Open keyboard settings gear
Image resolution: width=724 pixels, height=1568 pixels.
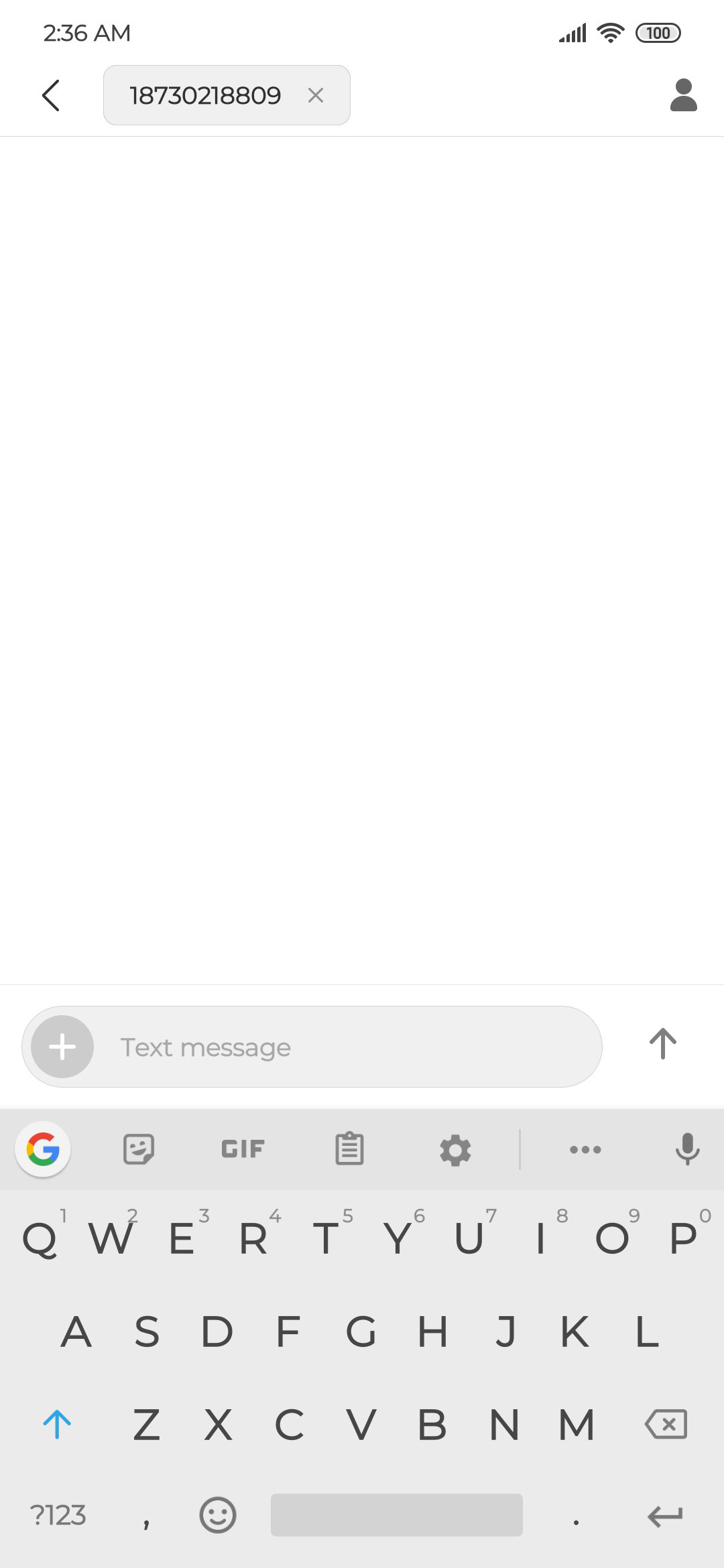pyautogui.click(x=455, y=1150)
